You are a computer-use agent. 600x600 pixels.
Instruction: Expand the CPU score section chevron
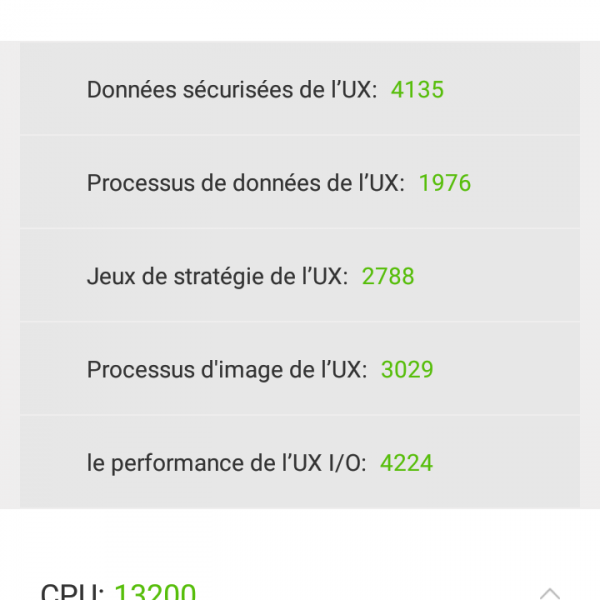click(549, 591)
